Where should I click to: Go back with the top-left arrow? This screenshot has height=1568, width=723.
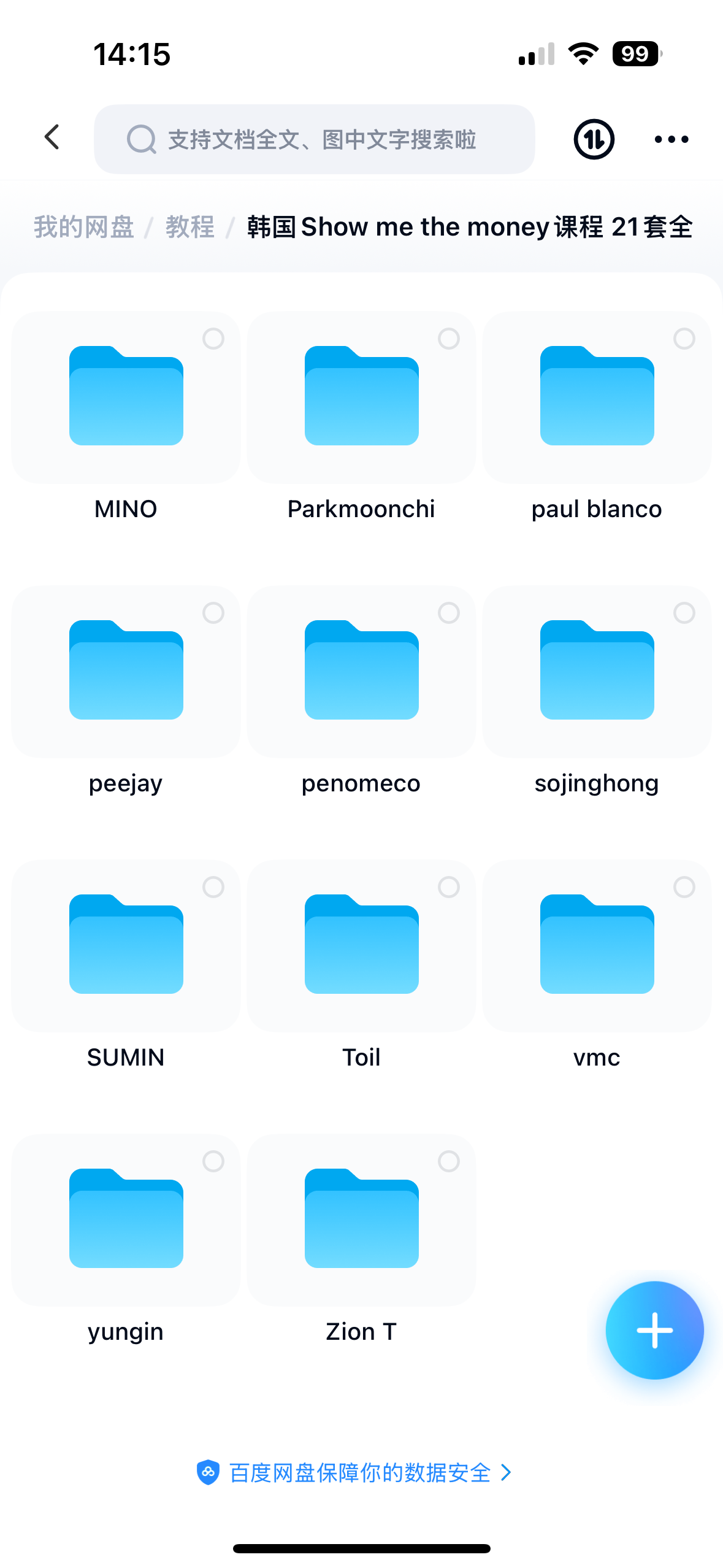click(x=53, y=137)
